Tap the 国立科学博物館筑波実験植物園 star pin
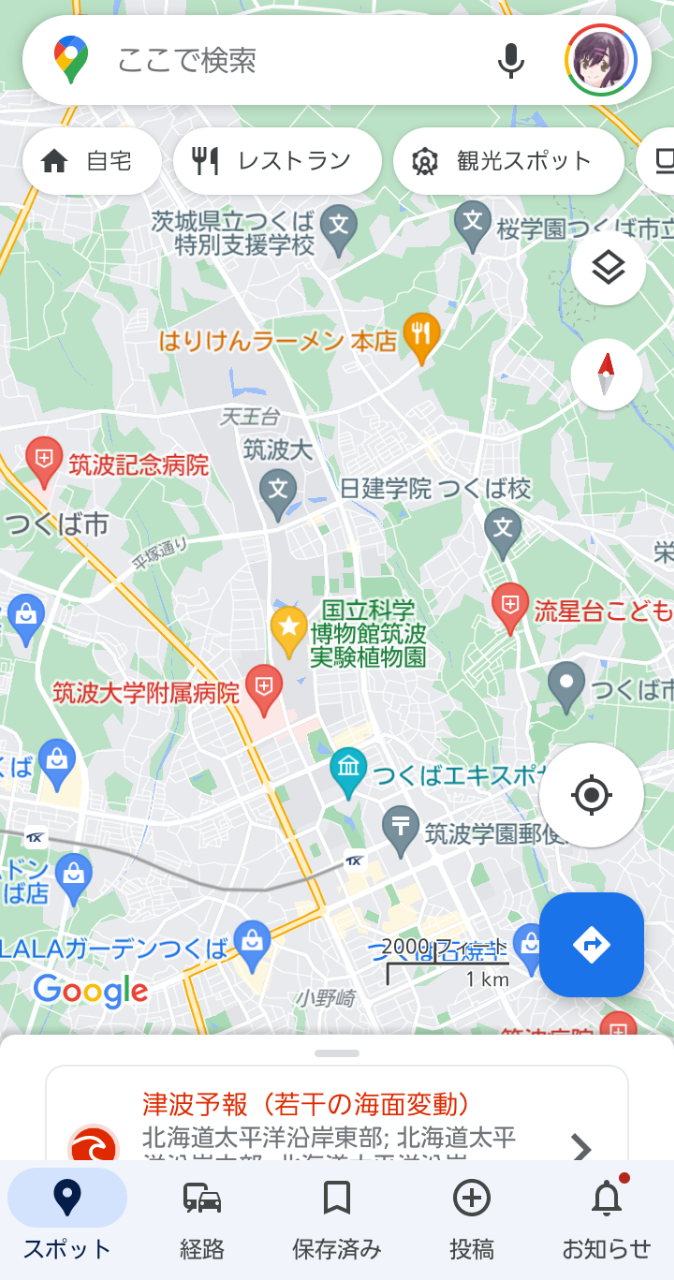Image resolution: width=674 pixels, height=1280 pixels. pyautogui.click(x=289, y=632)
